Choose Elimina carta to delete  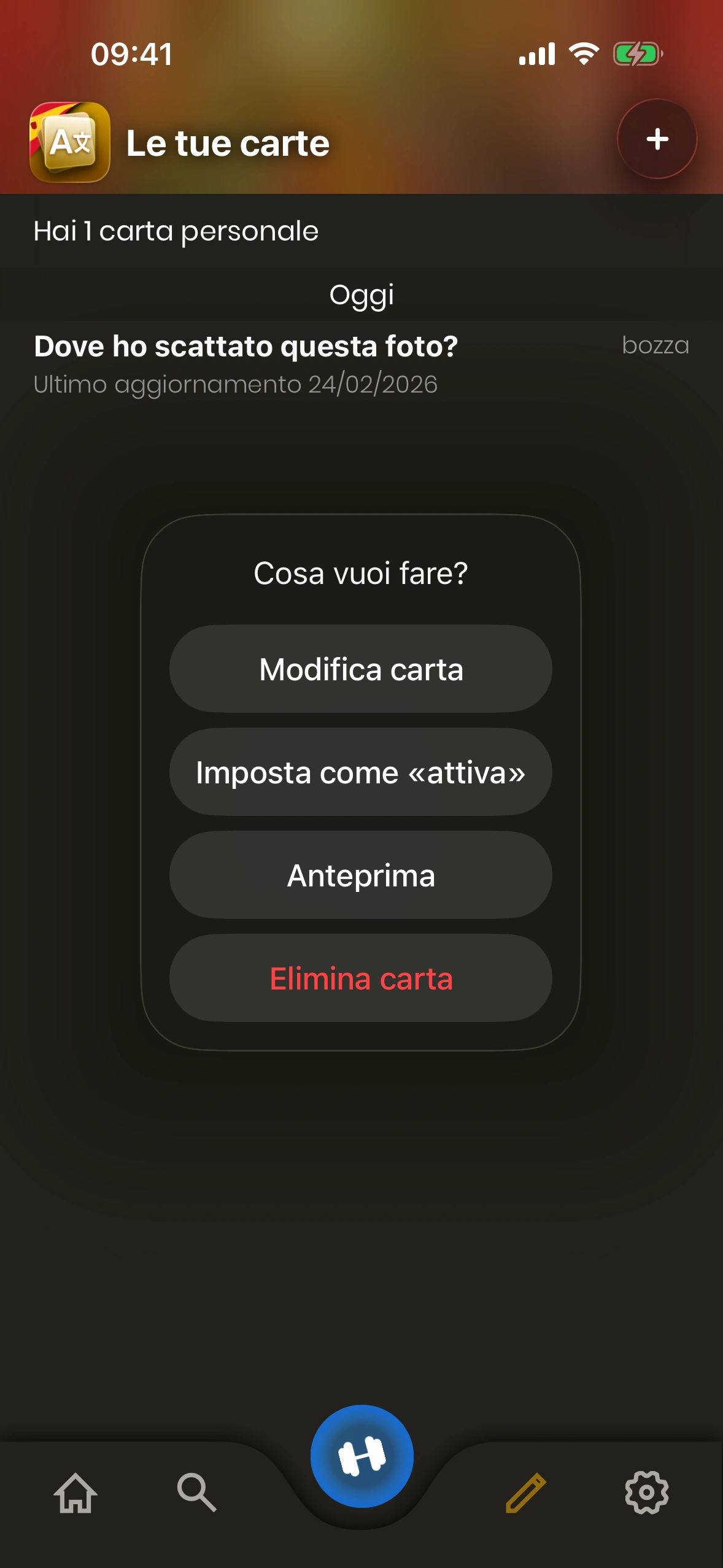coord(361,978)
